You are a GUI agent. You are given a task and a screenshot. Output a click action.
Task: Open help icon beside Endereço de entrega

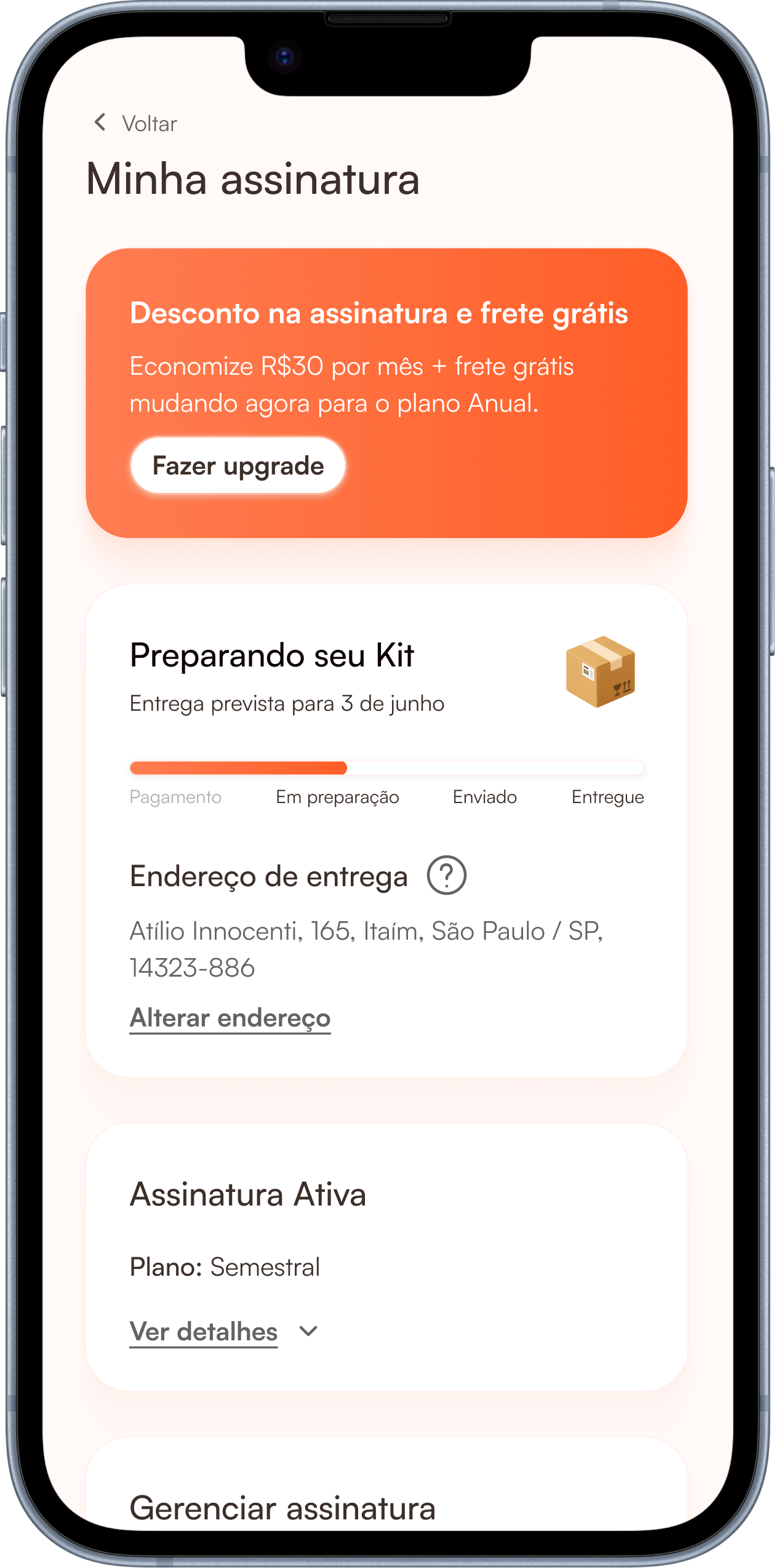pyautogui.click(x=446, y=875)
